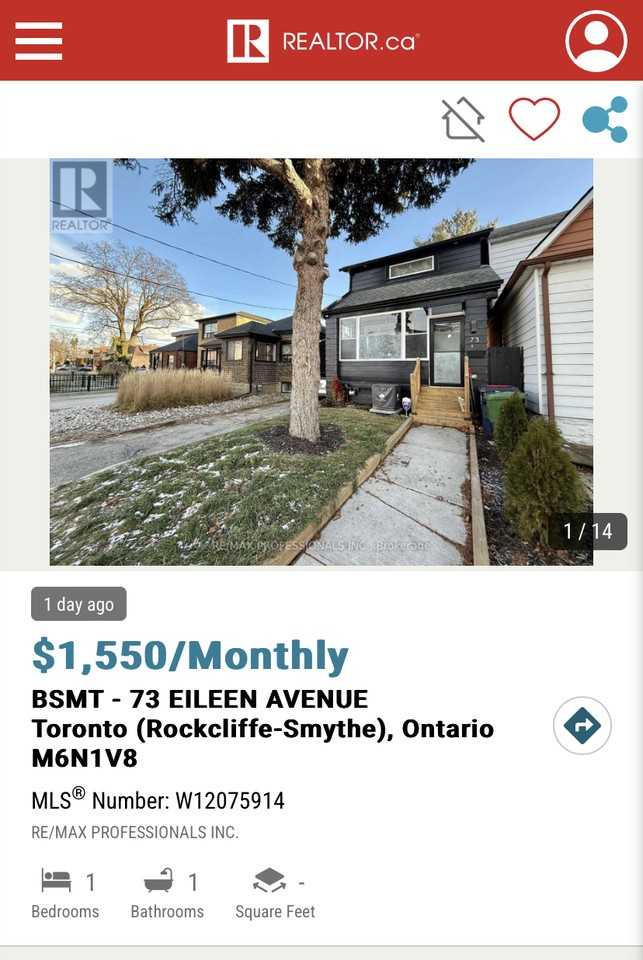
Task: Go to the REALTOR.ca home page
Action: pyautogui.click(x=322, y=41)
